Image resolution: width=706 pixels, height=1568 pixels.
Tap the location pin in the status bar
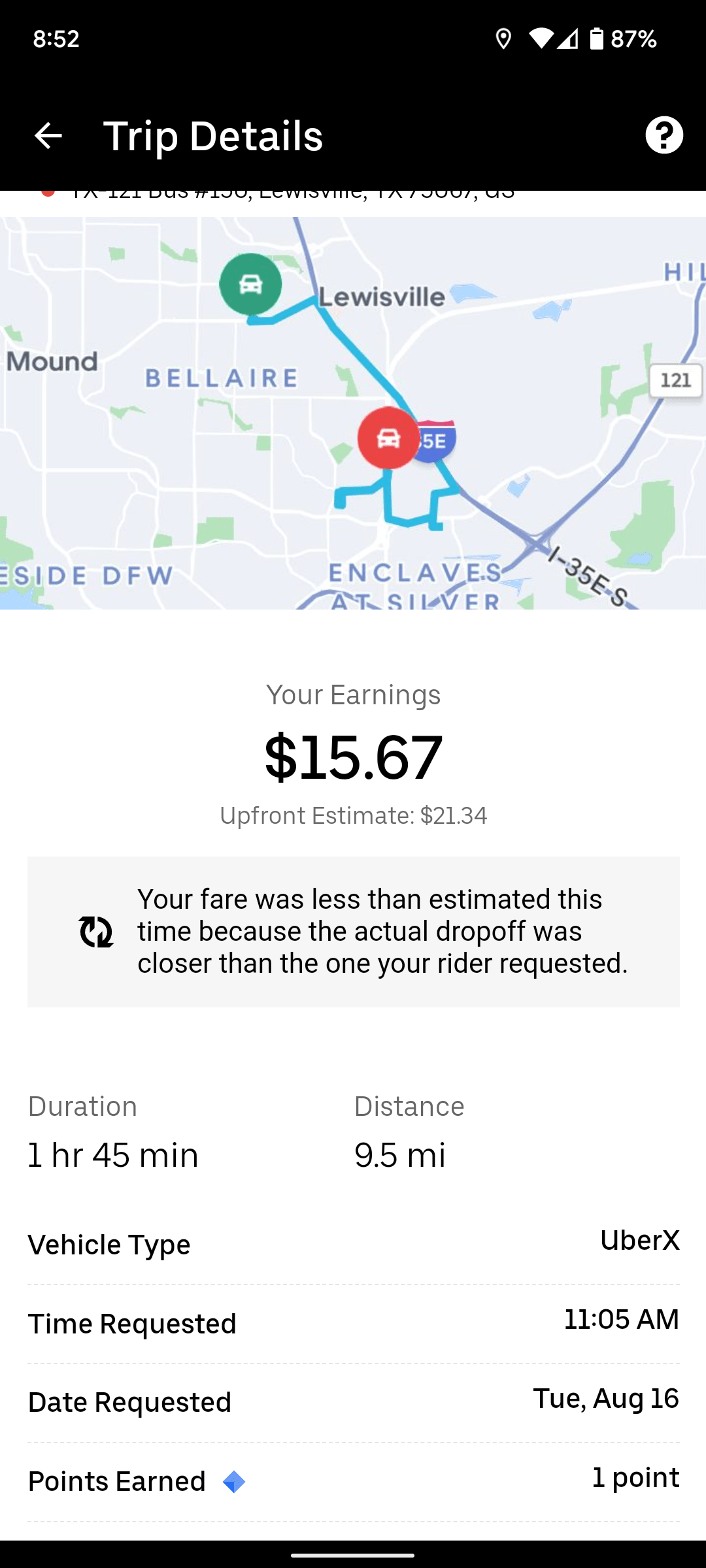click(503, 39)
